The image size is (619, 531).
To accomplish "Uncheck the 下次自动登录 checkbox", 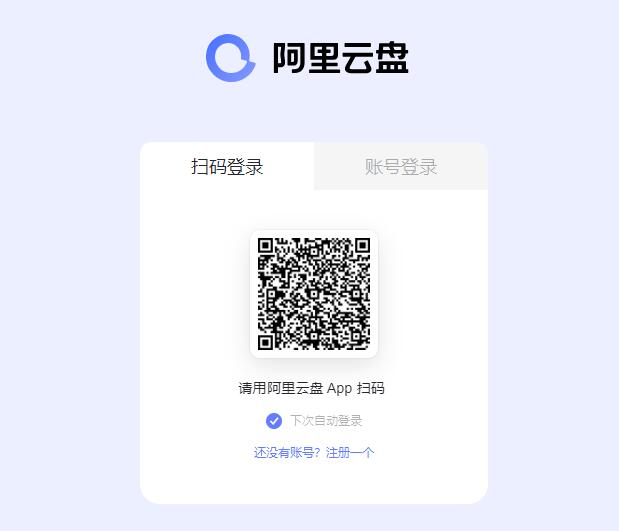I will point(274,421).
